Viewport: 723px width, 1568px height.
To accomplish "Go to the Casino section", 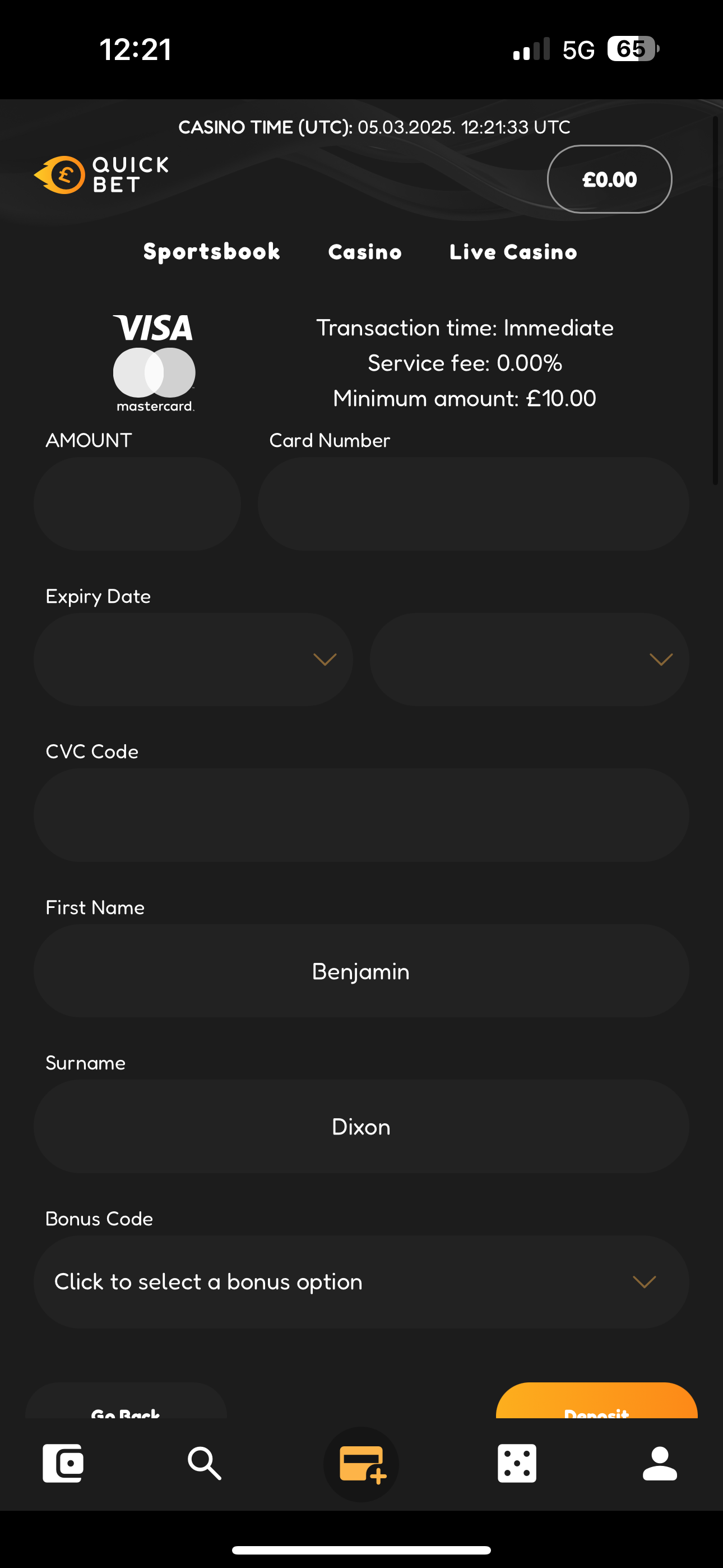I will coord(364,252).
